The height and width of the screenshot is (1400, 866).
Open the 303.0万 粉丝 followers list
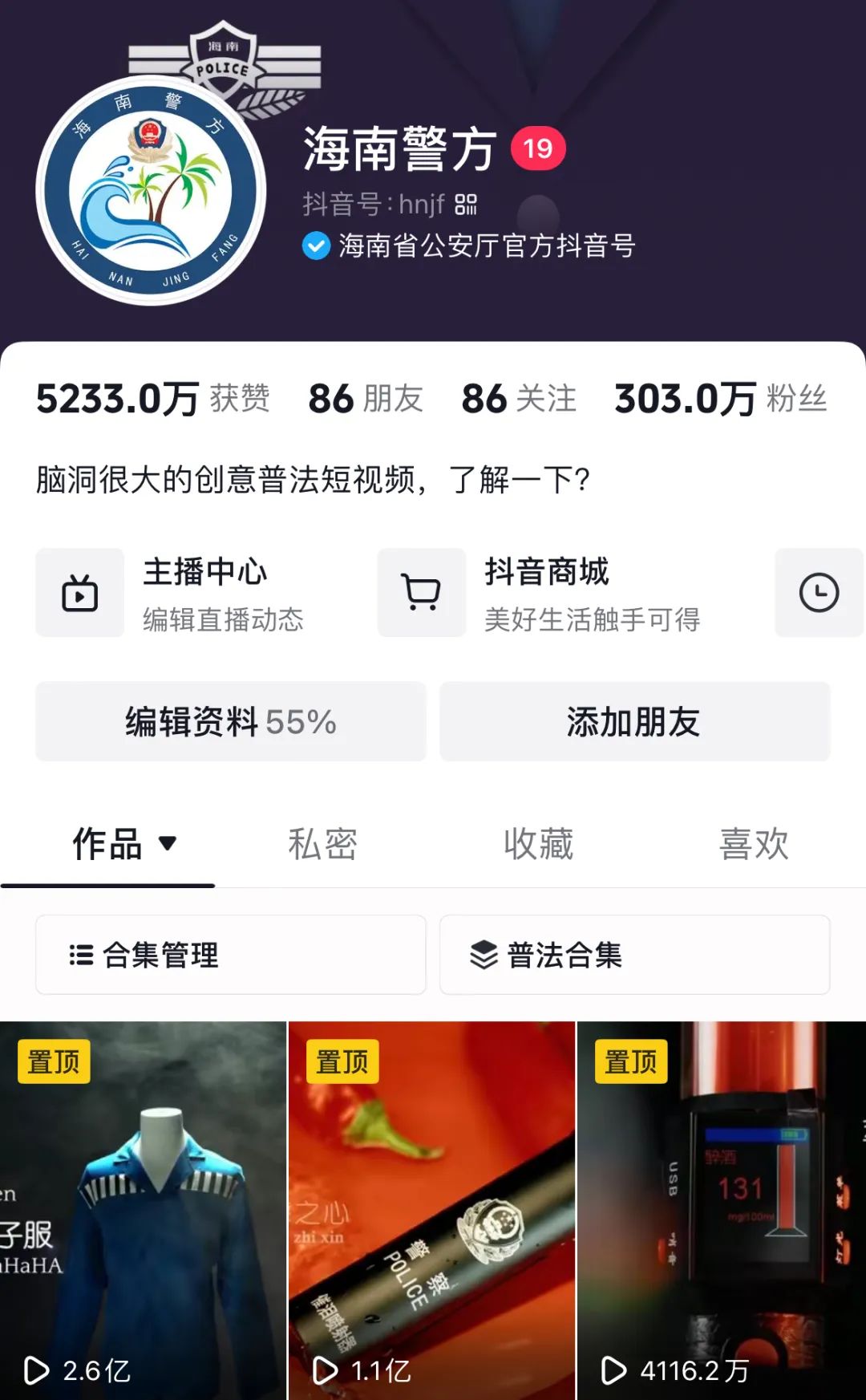pyautogui.click(x=720, y=399)
